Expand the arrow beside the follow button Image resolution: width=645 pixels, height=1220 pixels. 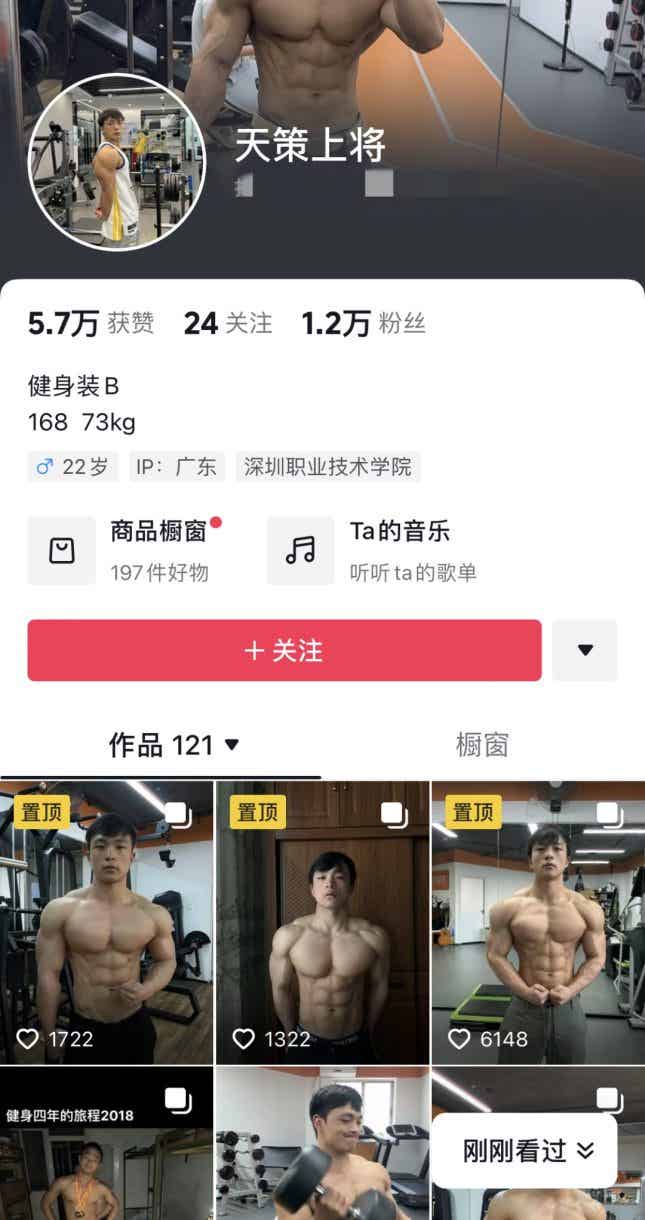(585, 650)
